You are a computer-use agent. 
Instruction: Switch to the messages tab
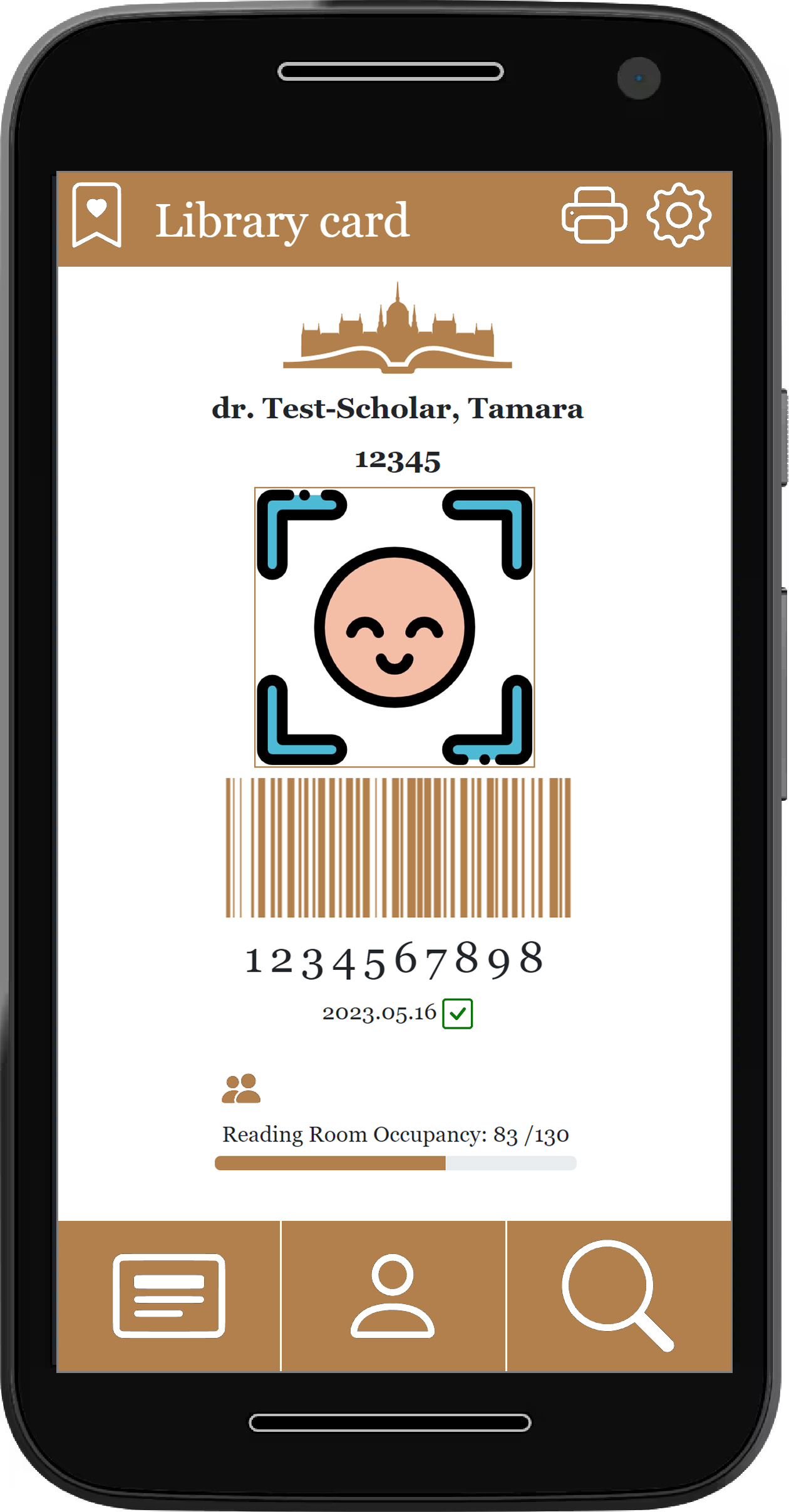point(169,1296)
